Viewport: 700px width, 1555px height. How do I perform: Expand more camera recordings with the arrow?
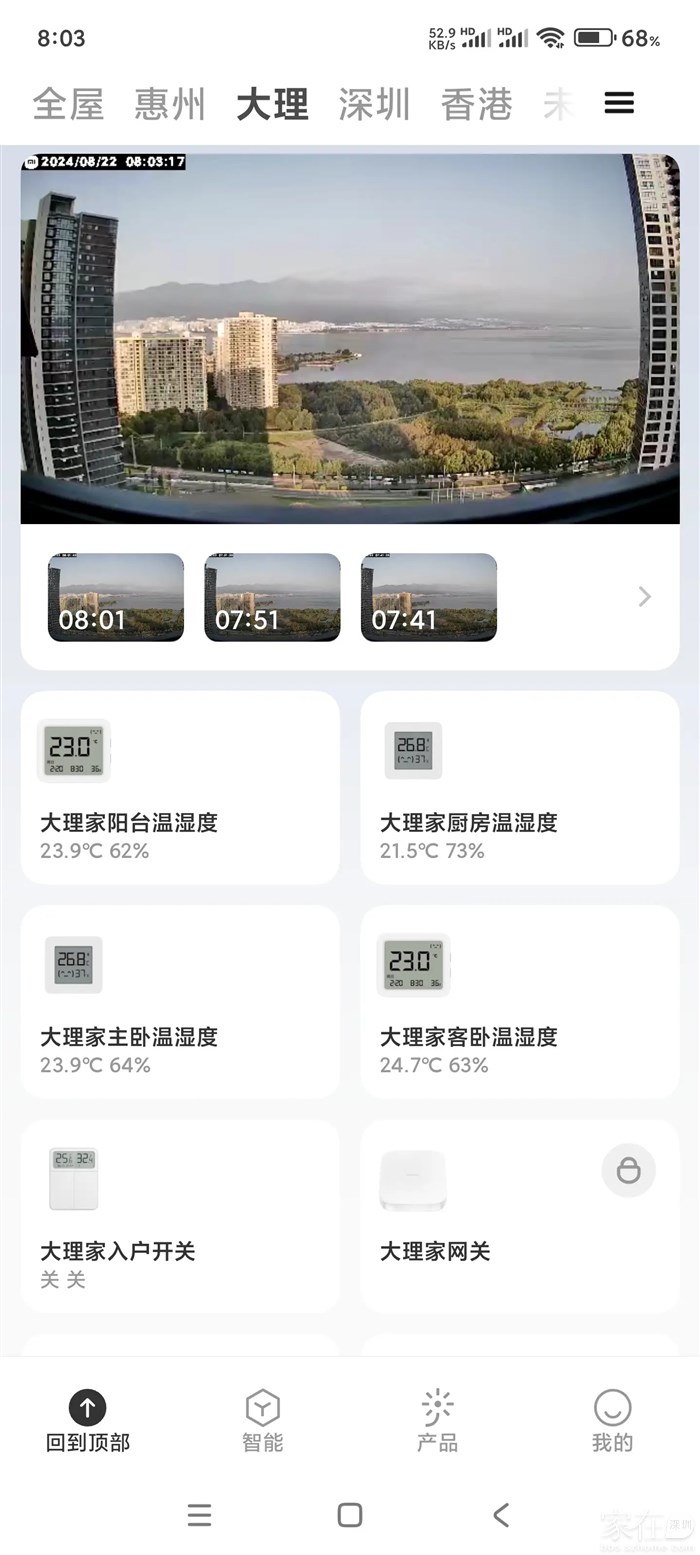645,597
